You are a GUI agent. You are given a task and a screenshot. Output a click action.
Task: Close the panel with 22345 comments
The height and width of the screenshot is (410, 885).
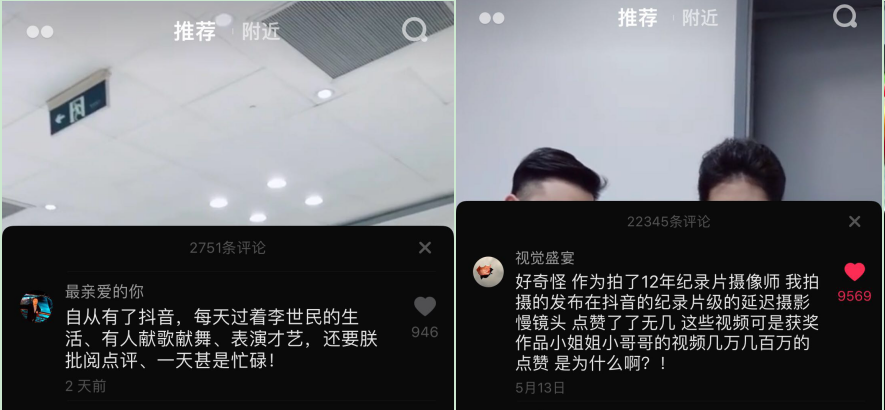click(x=854, y=222)
